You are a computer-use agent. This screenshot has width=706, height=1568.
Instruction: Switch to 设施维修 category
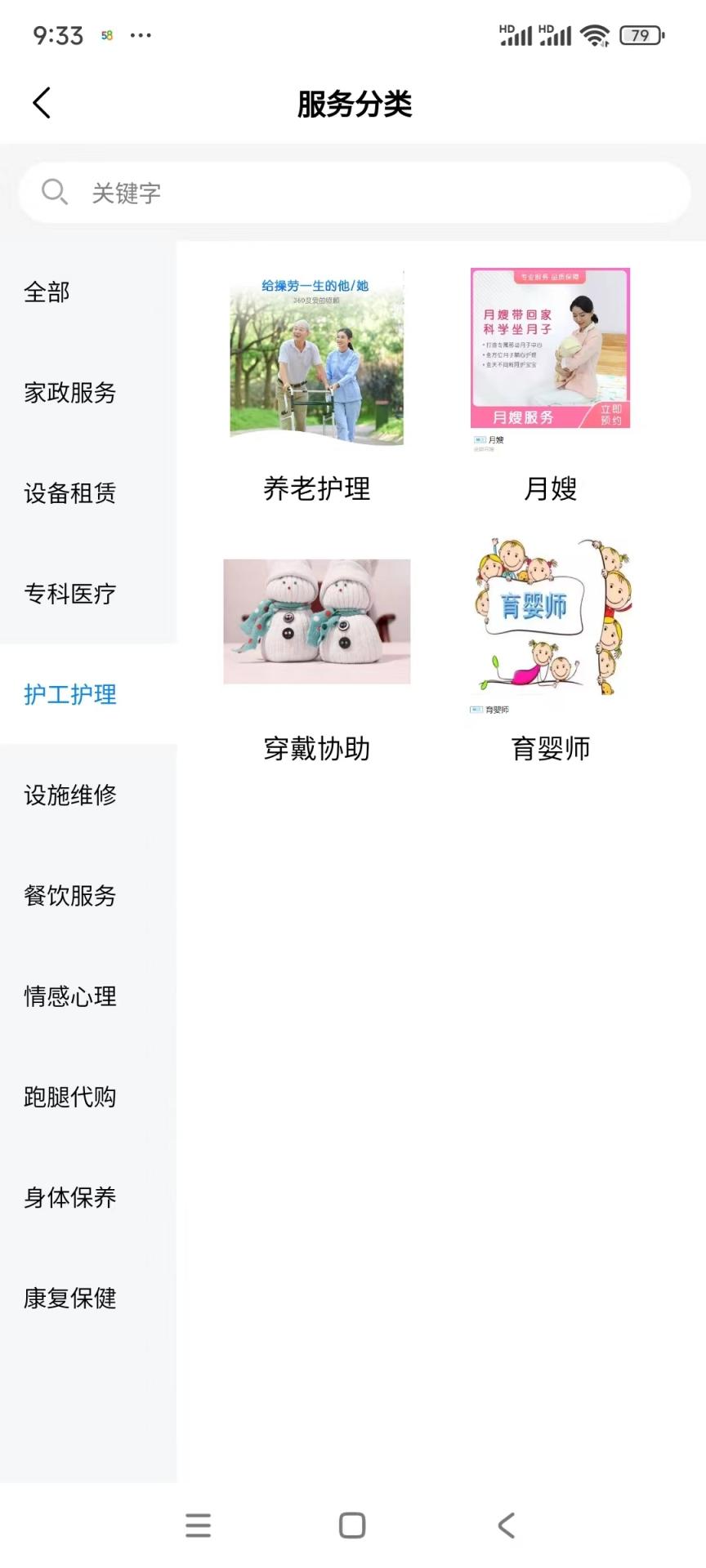point(70,795)
